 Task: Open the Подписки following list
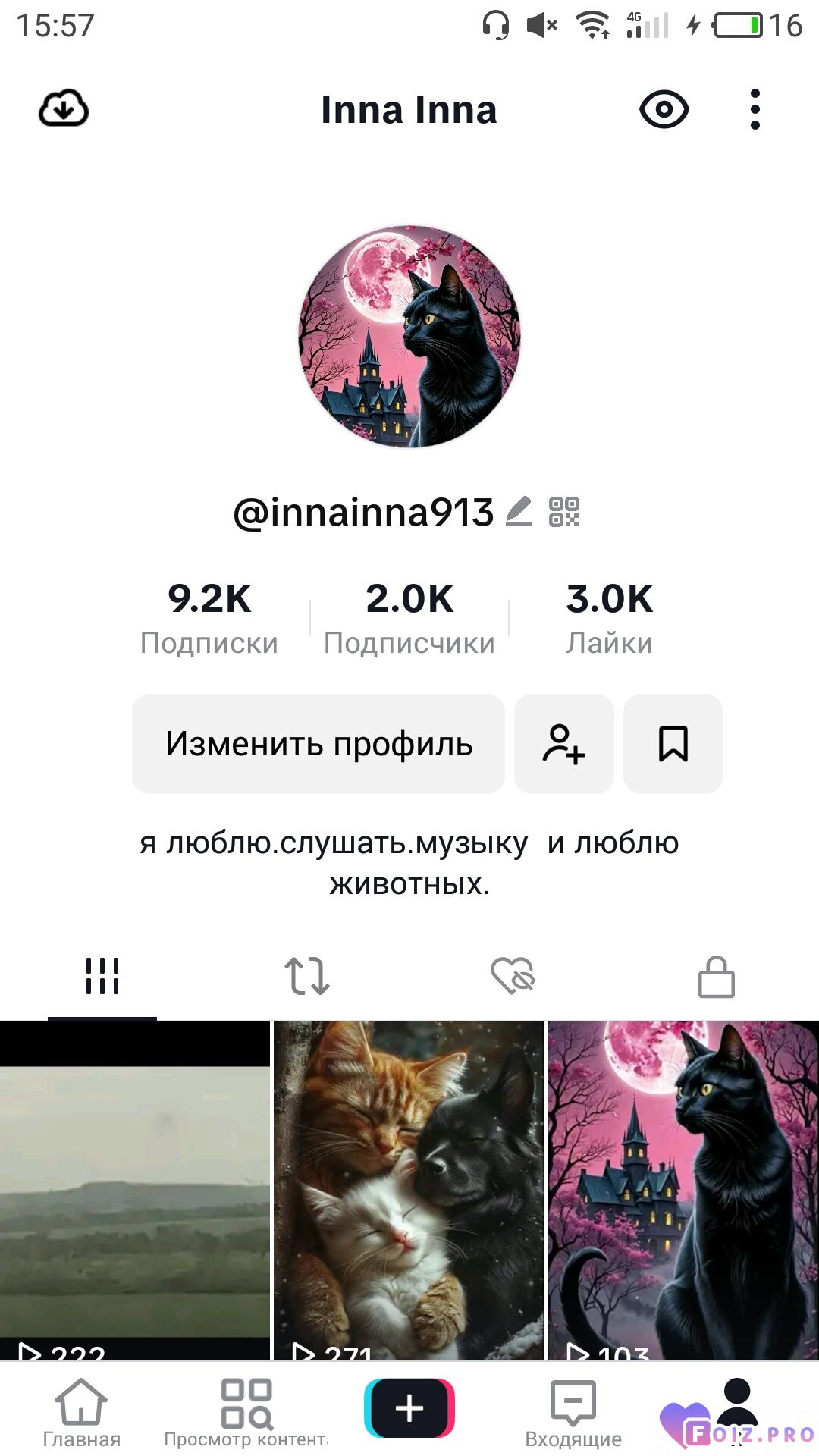[x=209, y=618]
